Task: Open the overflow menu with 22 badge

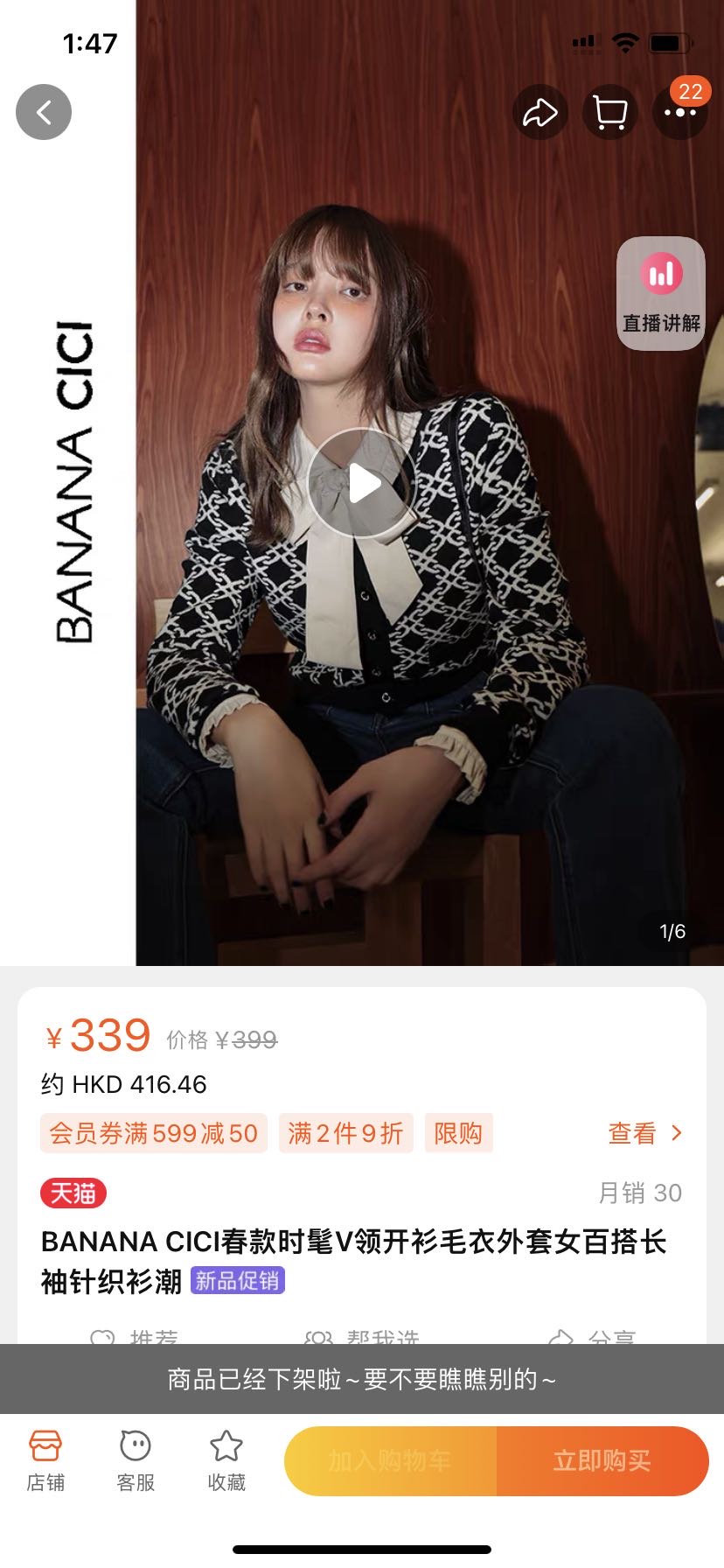Action: [x=680, y=112]
